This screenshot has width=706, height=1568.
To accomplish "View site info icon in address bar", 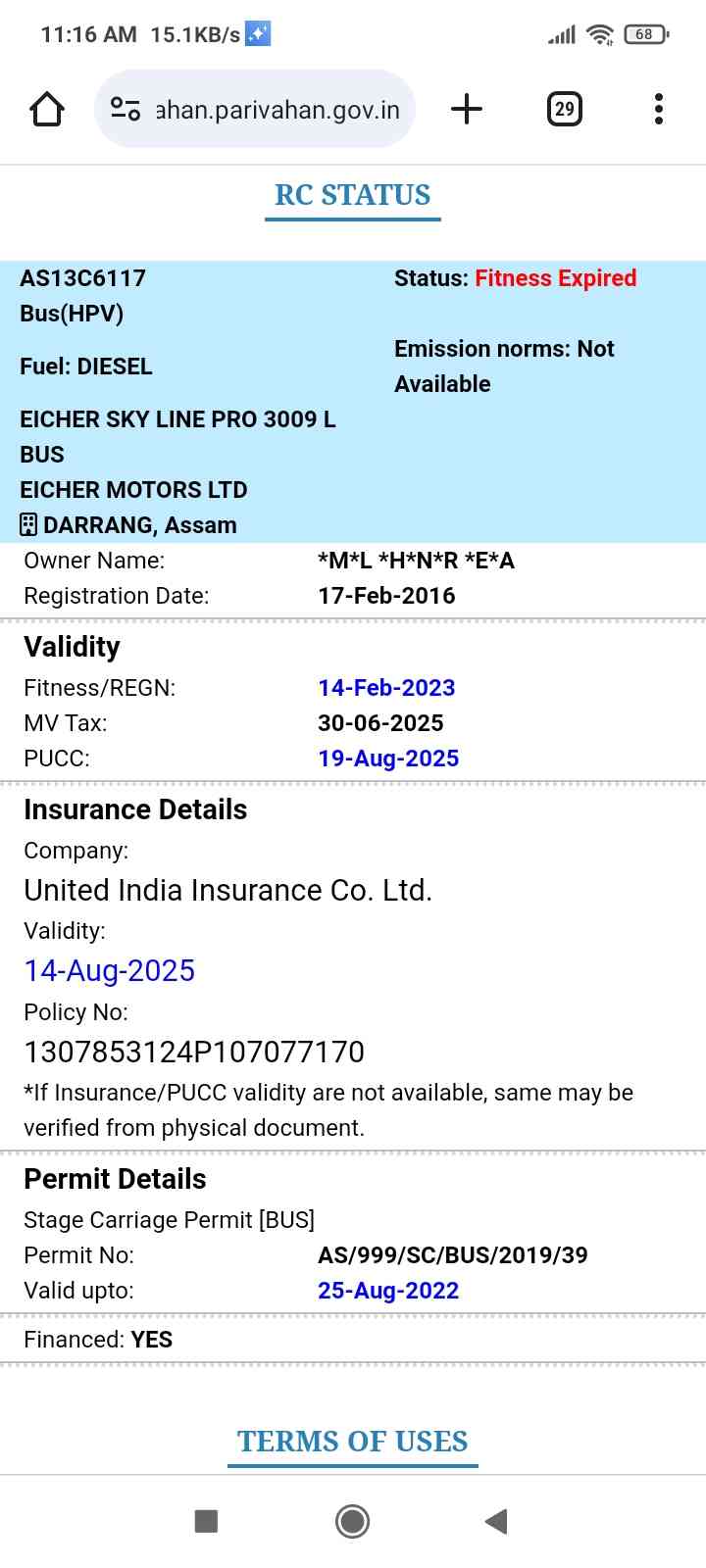I will click(126, 109).
